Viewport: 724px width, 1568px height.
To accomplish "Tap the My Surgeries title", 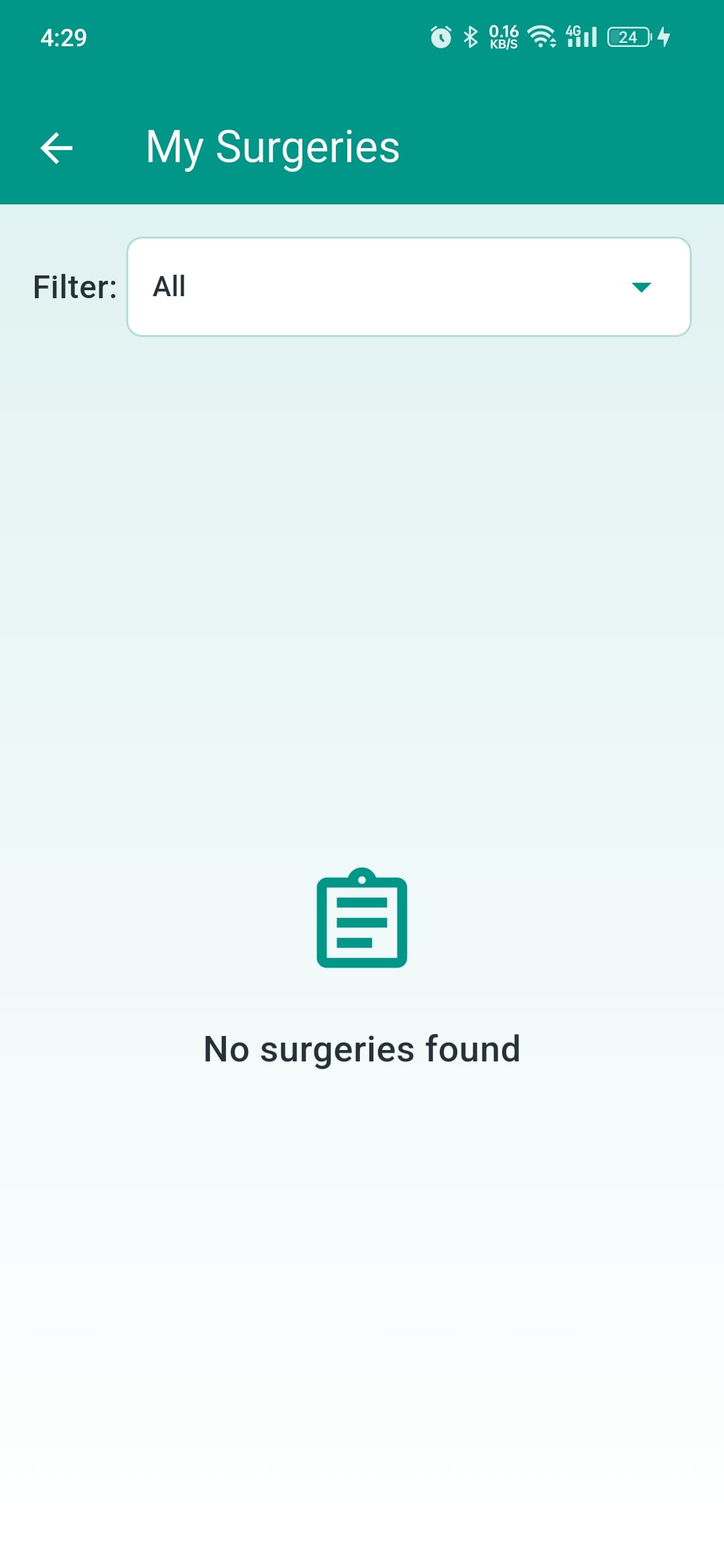I will [x=272, y=147].
